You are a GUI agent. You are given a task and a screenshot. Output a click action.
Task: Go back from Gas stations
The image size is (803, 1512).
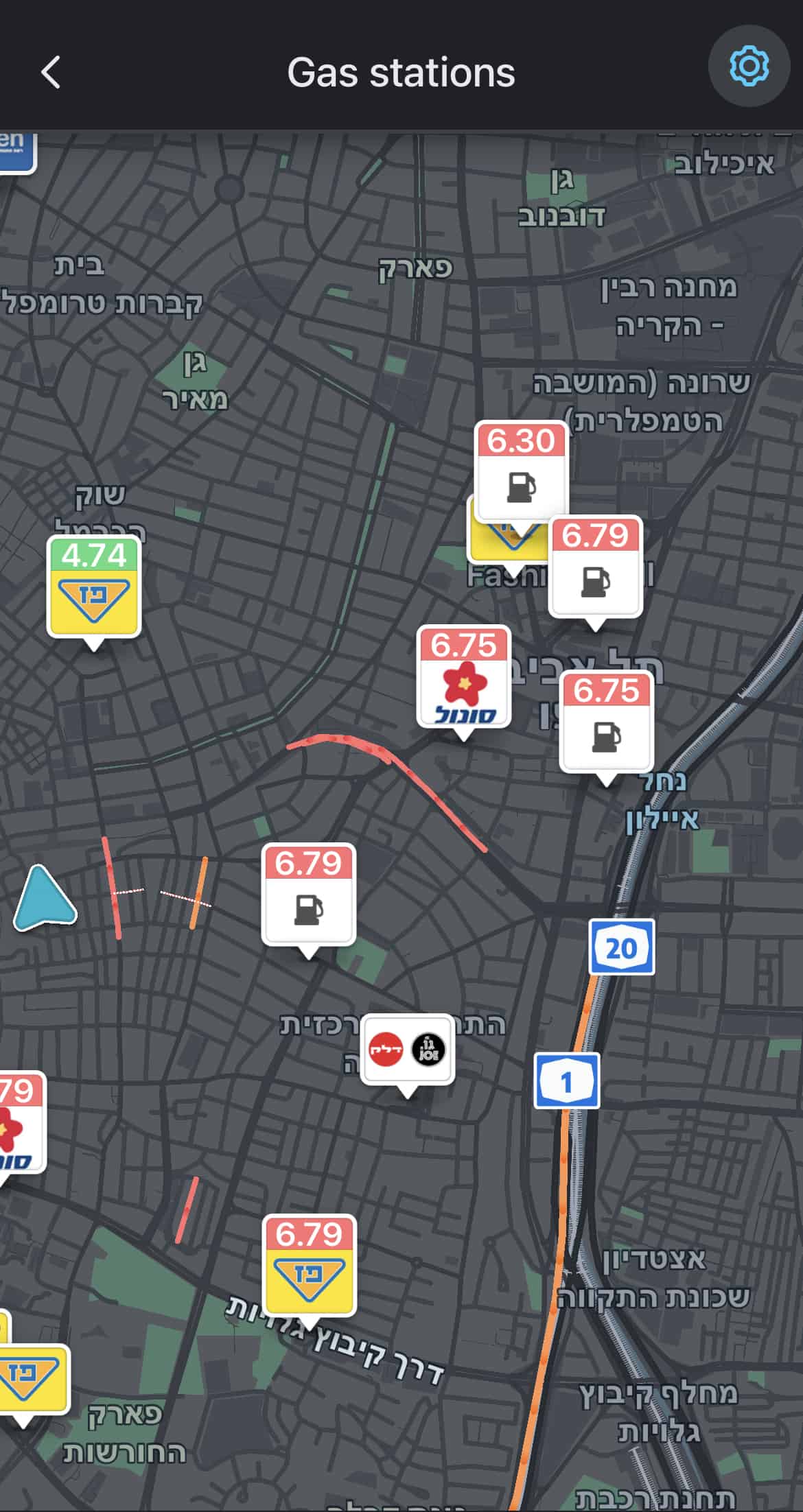pyautogui.click(x=51, y=72)
